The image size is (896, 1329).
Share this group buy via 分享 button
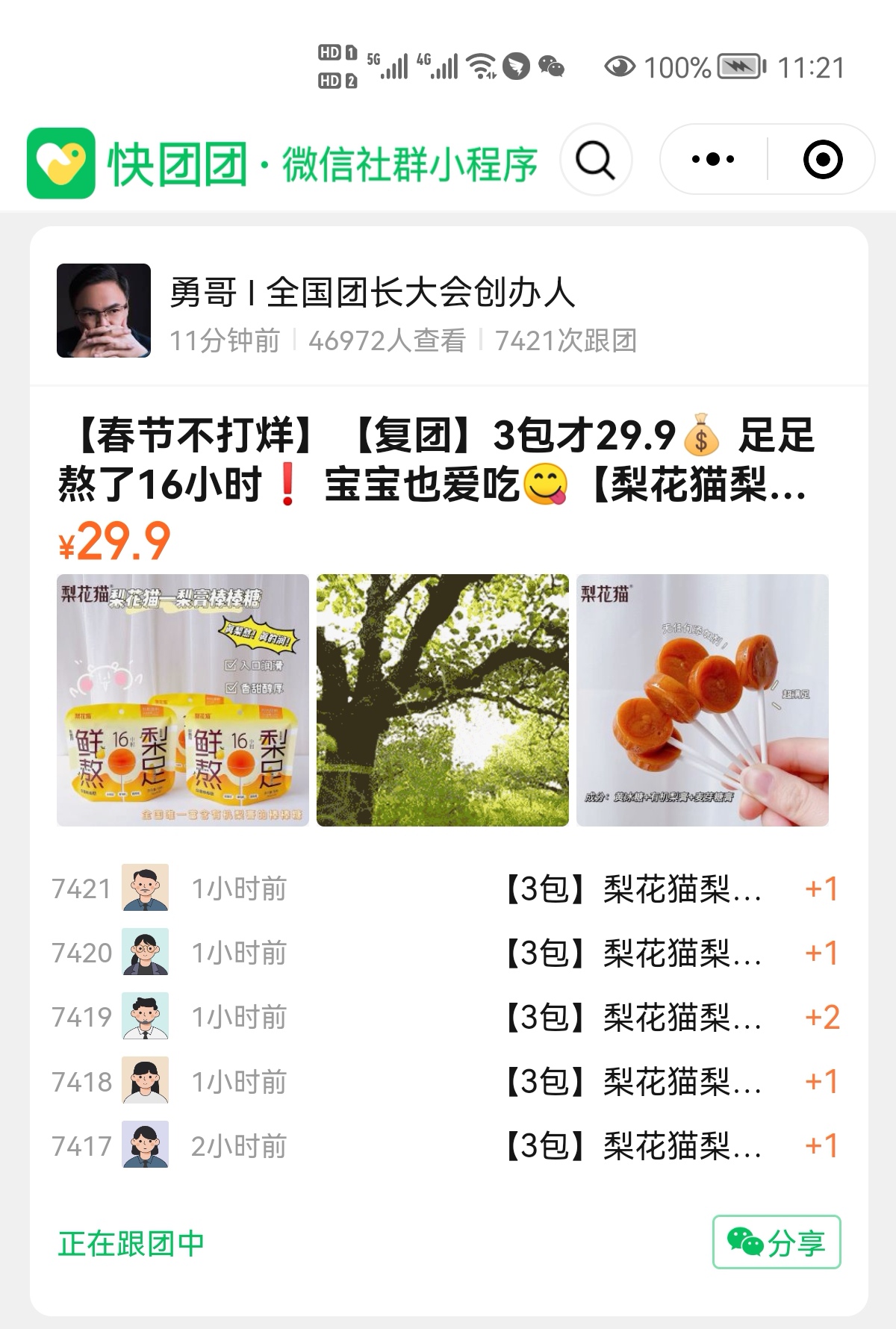coord(776,1242)
